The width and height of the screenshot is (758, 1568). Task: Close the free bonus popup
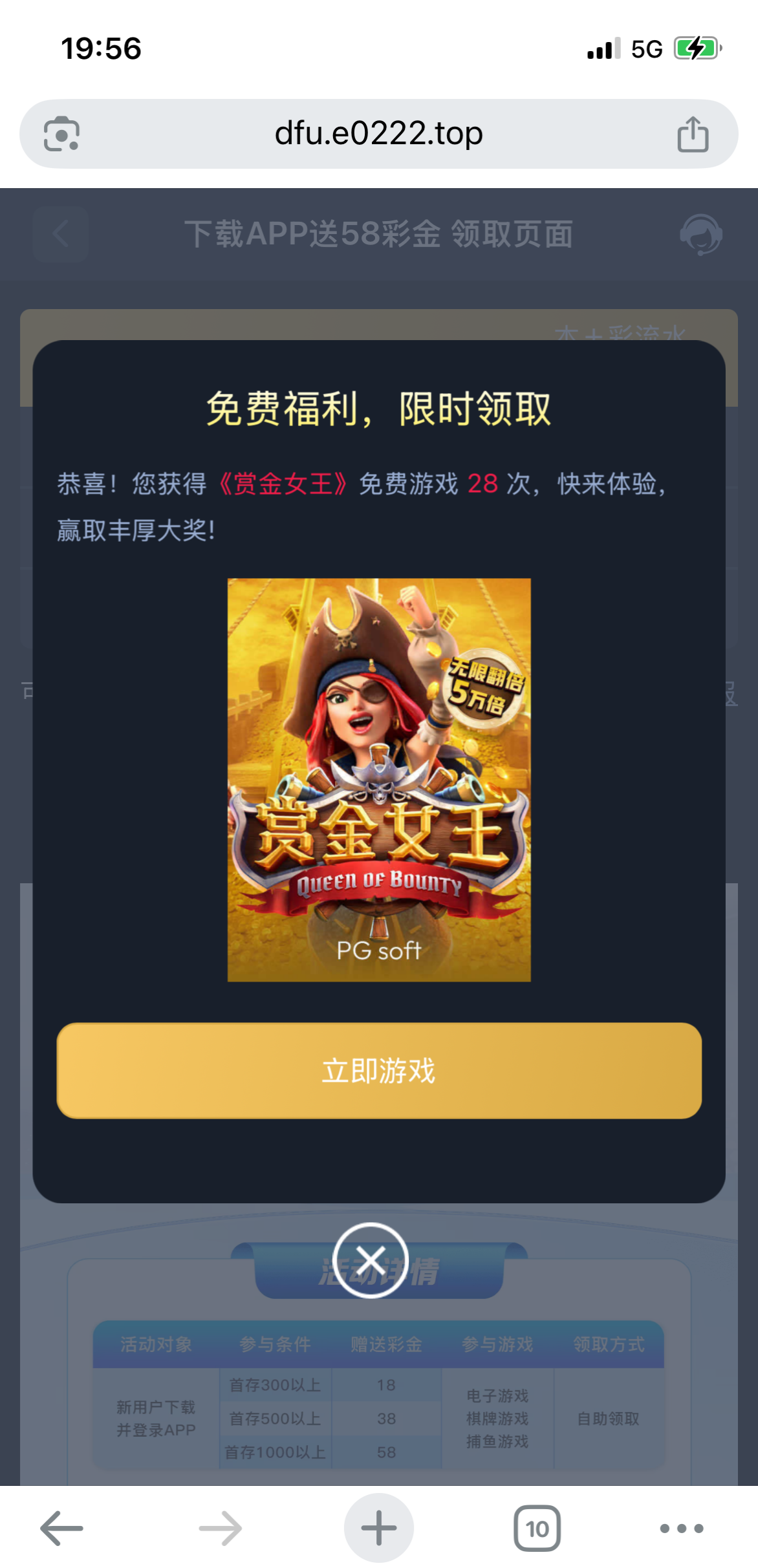coord(371,1260)
